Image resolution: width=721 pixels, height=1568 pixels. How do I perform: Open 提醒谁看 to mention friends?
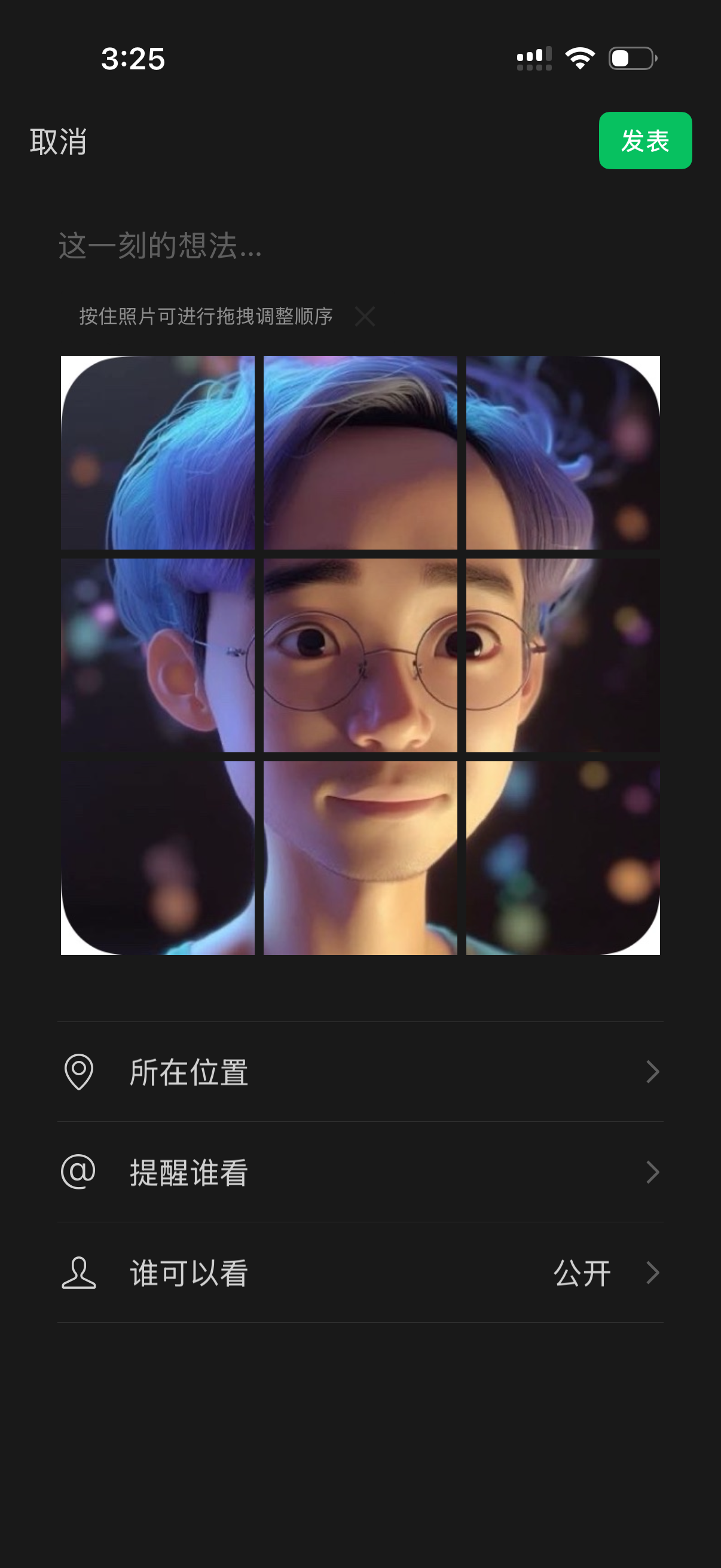[x=360, y=1172]
